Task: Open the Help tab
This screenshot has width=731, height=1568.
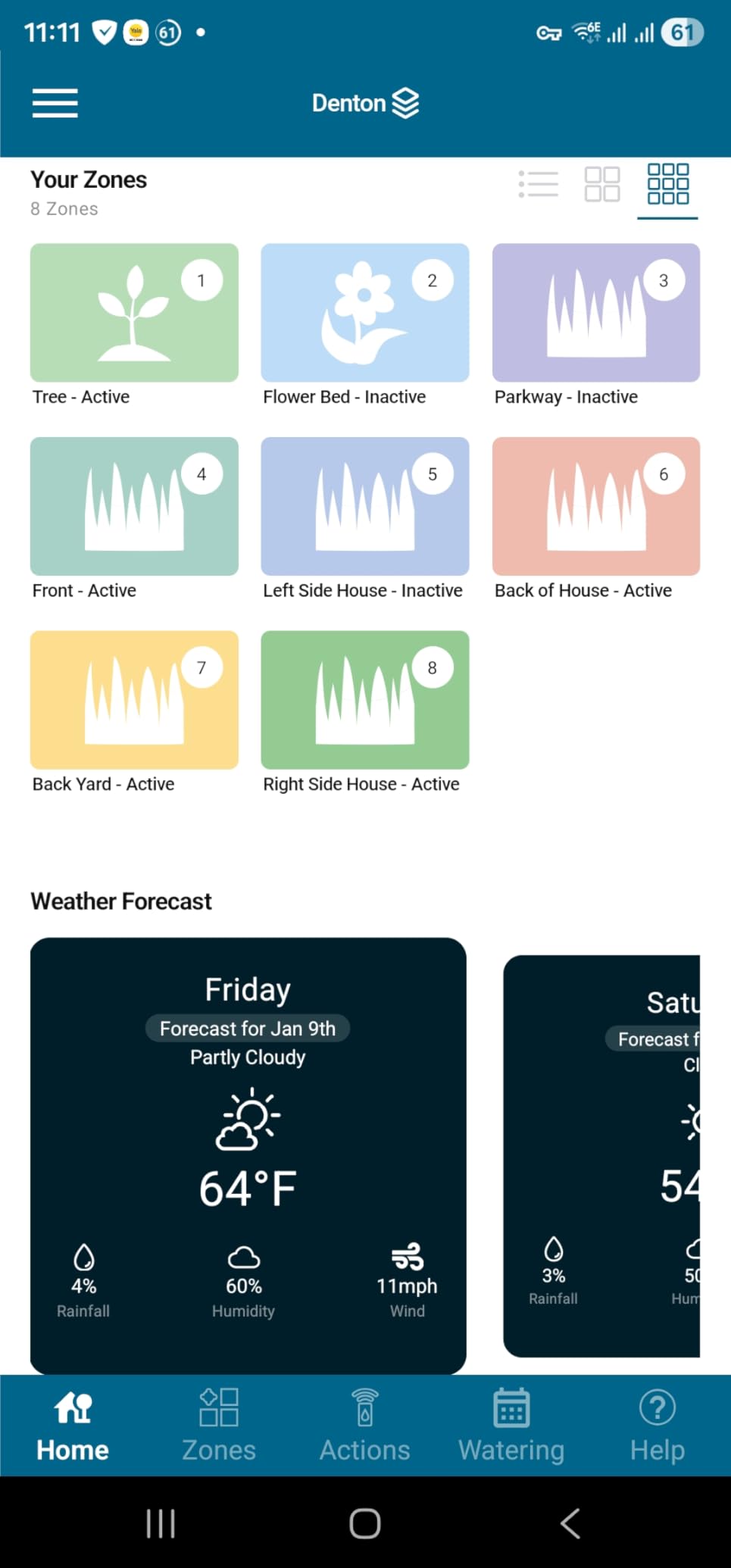Action: [658, 1425]
